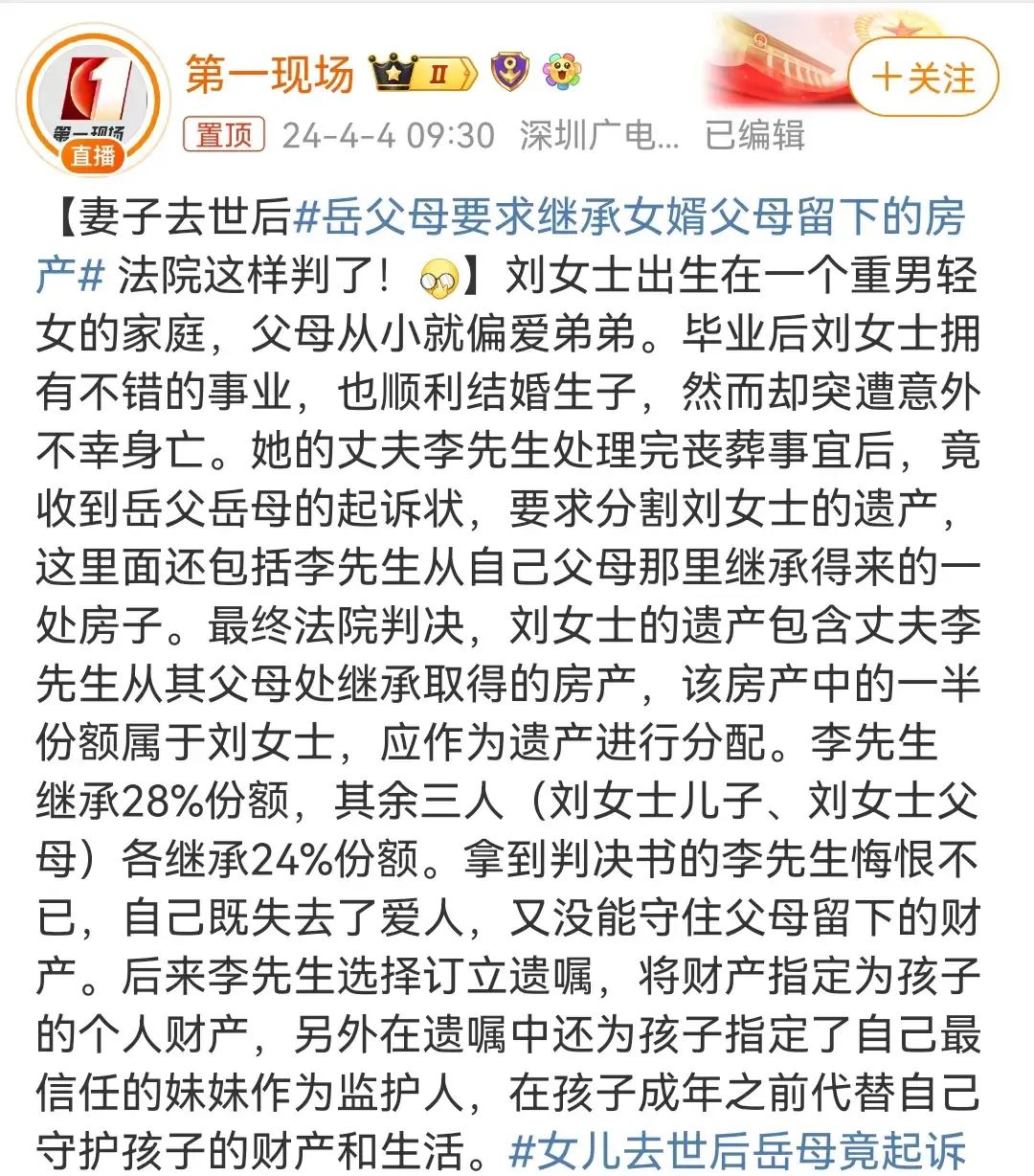Follow 第一现场 with the 关注 button

pos(923,79)
